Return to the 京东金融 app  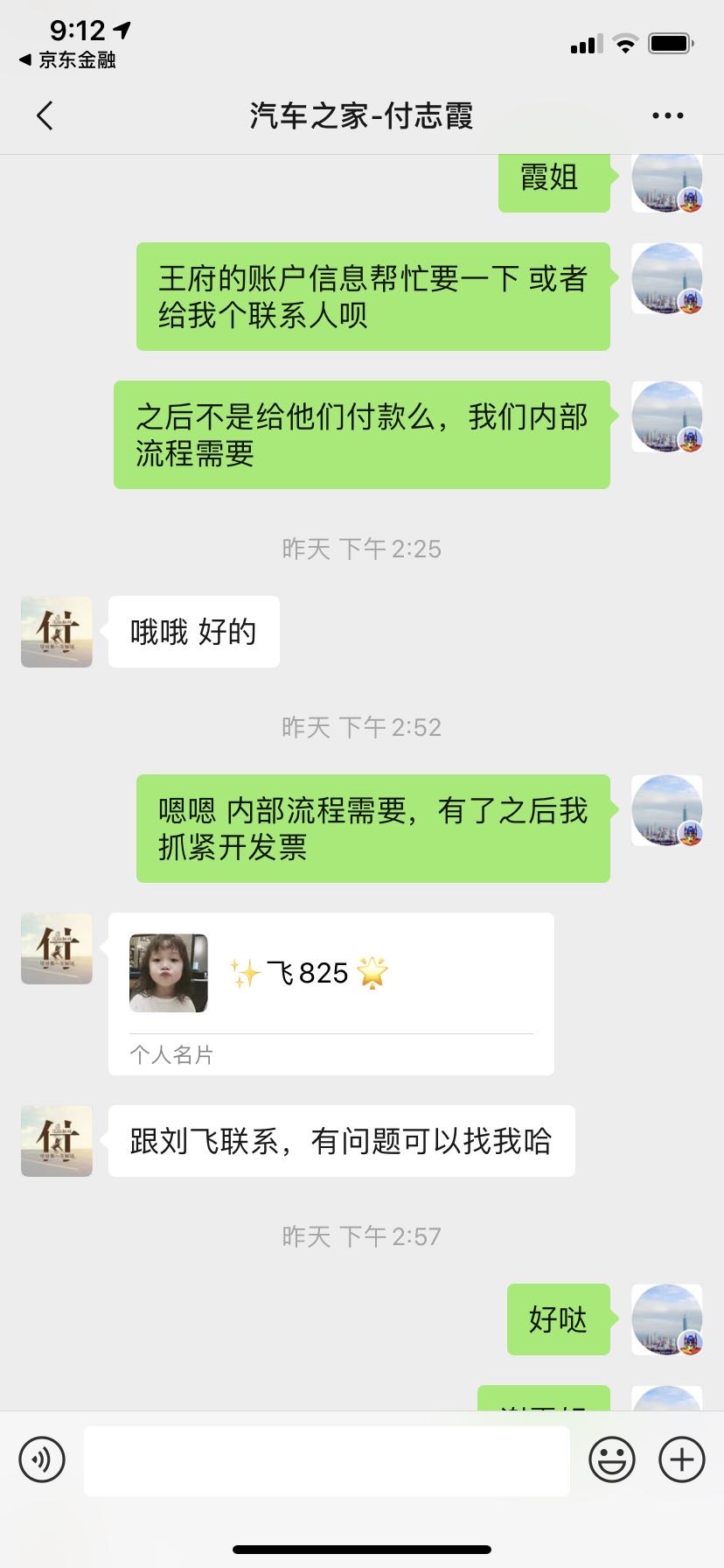[x=68, y=60]
